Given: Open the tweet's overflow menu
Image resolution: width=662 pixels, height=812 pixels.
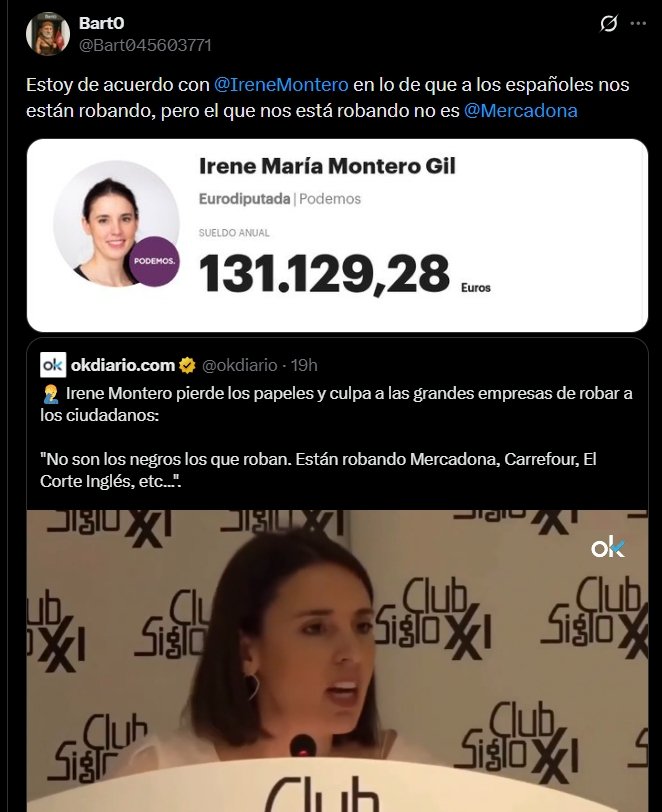Looking at the screenshot, I should pos(639,24).
